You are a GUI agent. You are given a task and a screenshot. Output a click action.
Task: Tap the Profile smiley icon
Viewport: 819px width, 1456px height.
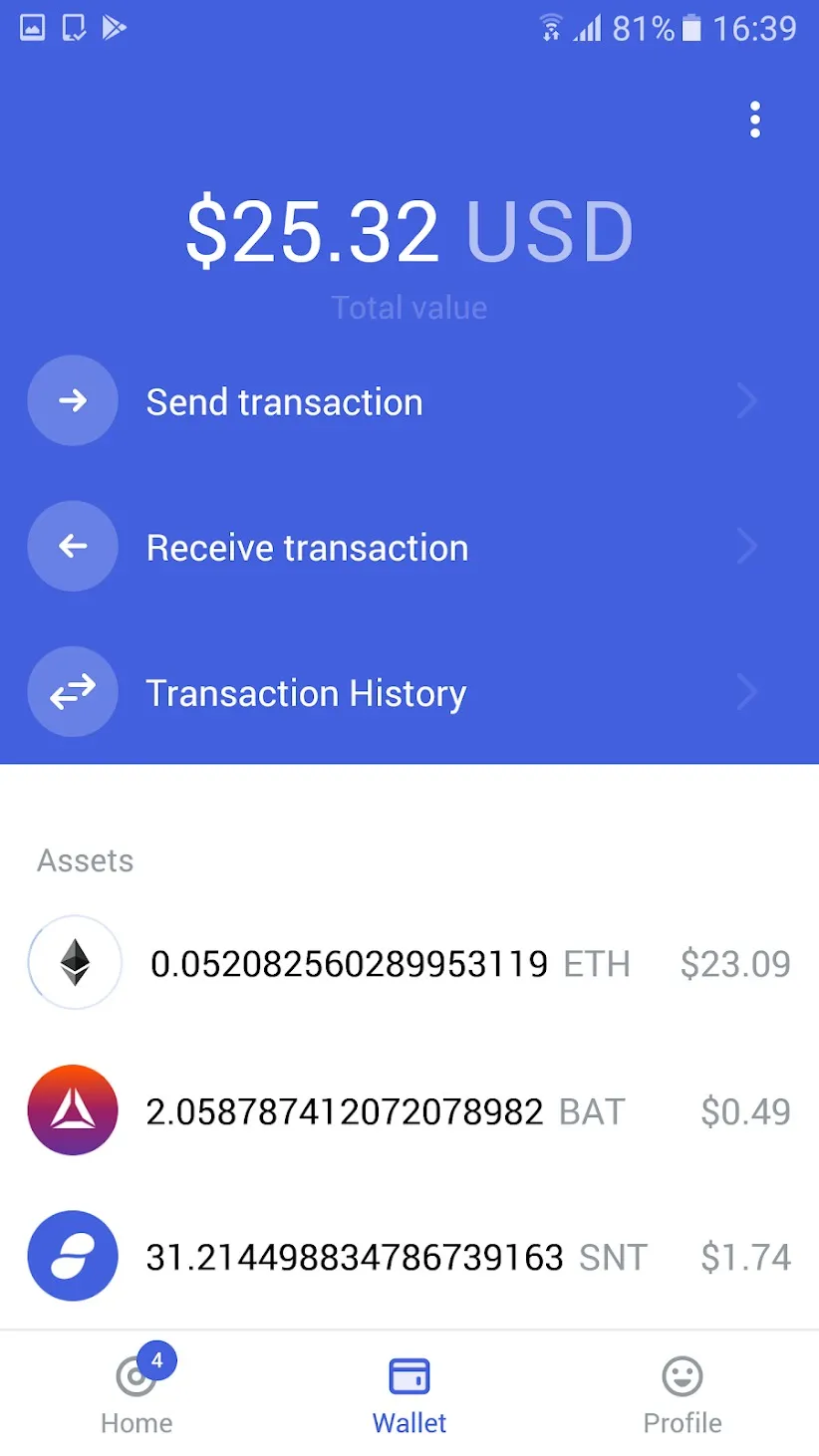pos(682,1373)
